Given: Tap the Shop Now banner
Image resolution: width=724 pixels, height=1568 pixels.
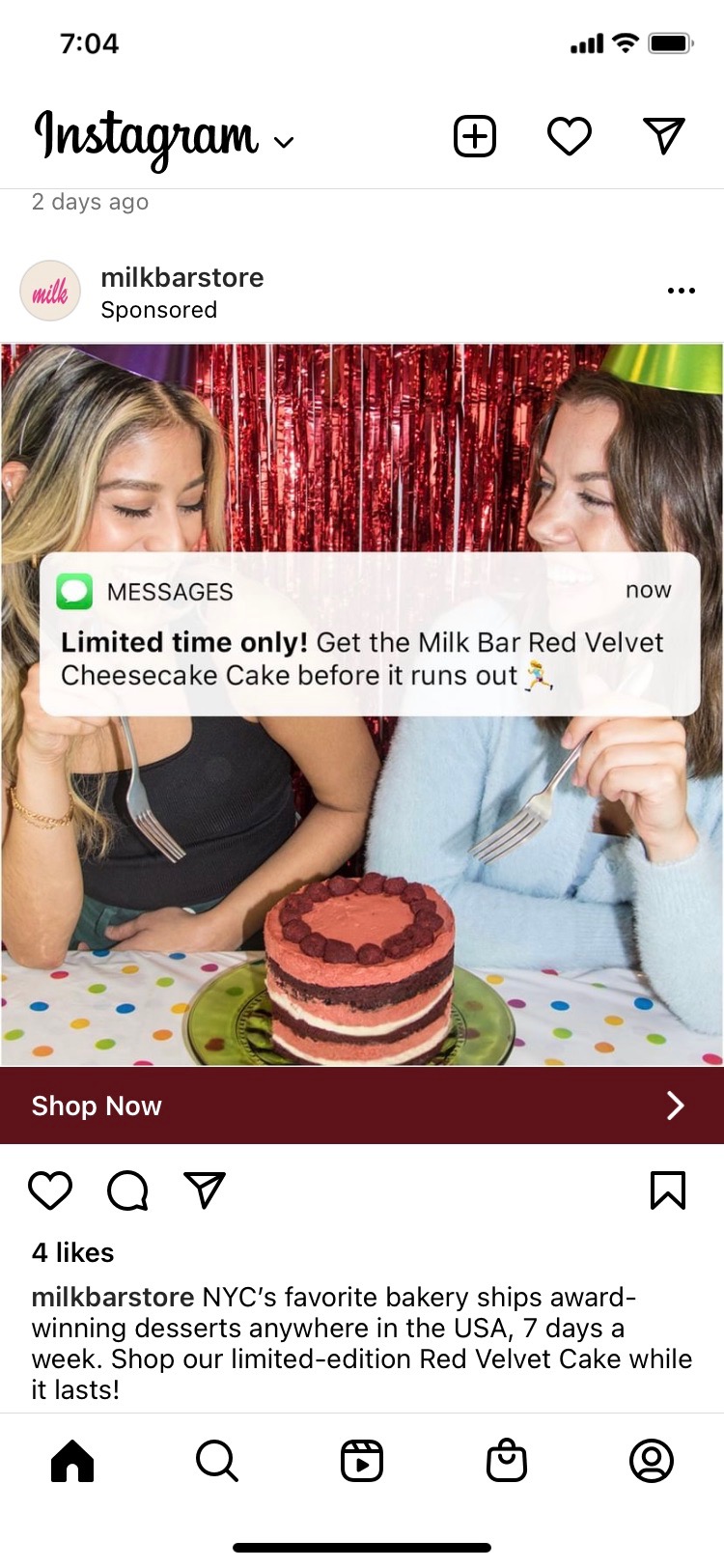Looking at the screenshot, I should click(x=362, y=1106).
